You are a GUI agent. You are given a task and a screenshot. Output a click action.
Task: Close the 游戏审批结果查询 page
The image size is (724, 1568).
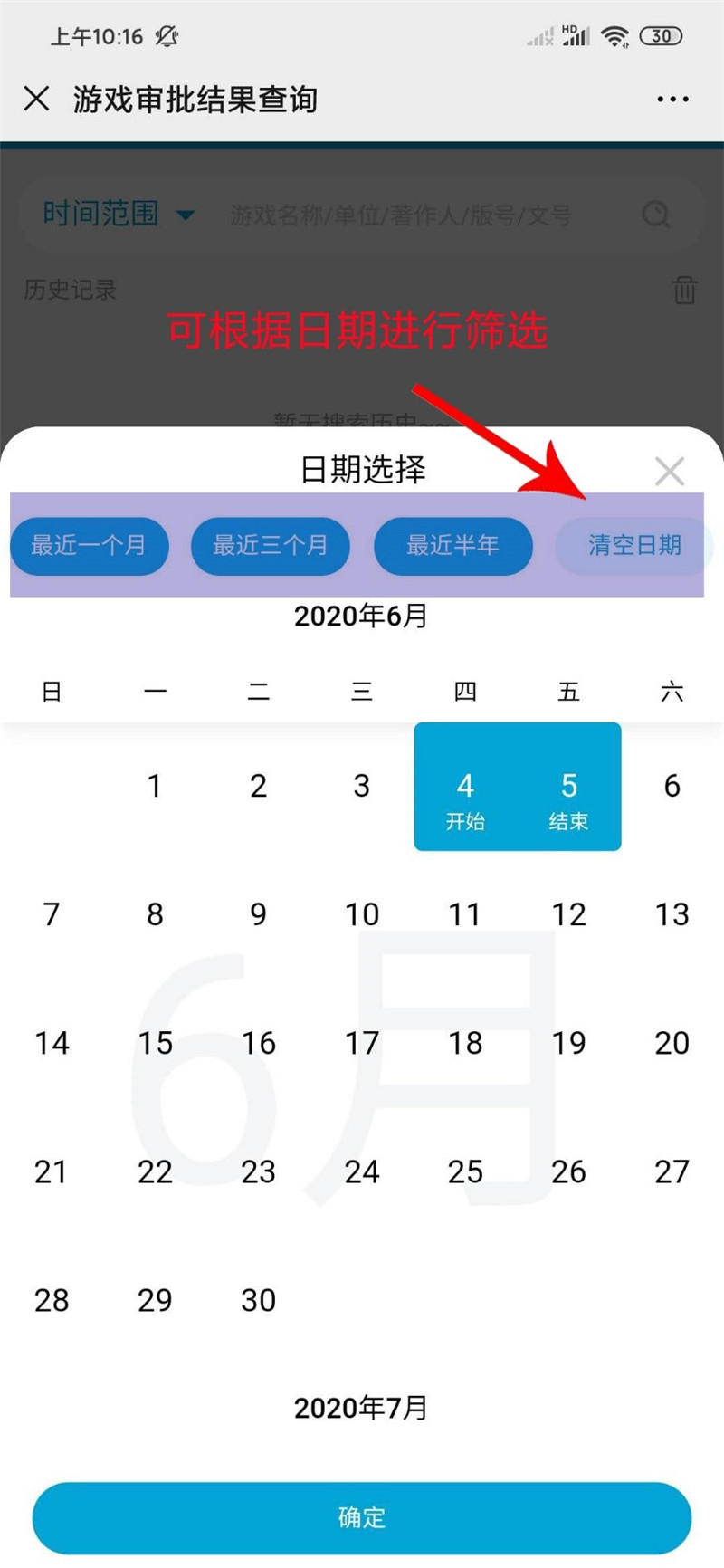(x=36, y=99)
